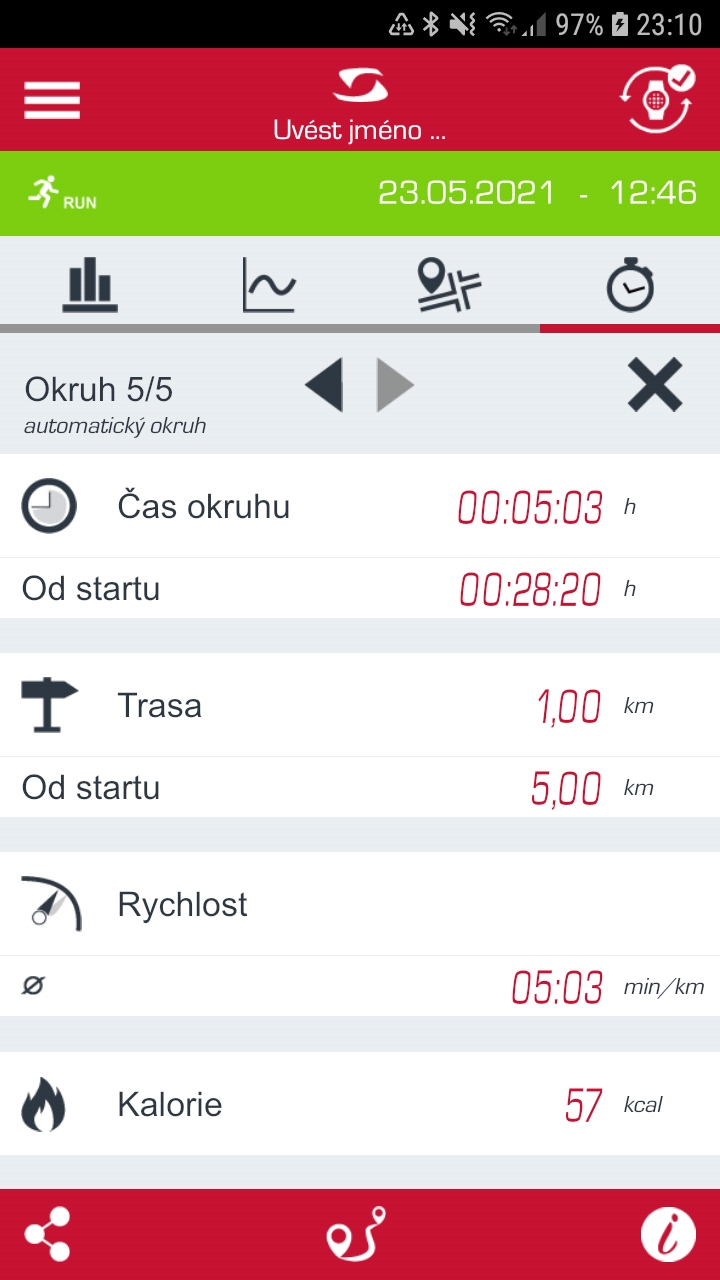Switch to the line graph tab
Image resolution: width=720 pixels, height=1280 pixels.
(x=270, y=285)
